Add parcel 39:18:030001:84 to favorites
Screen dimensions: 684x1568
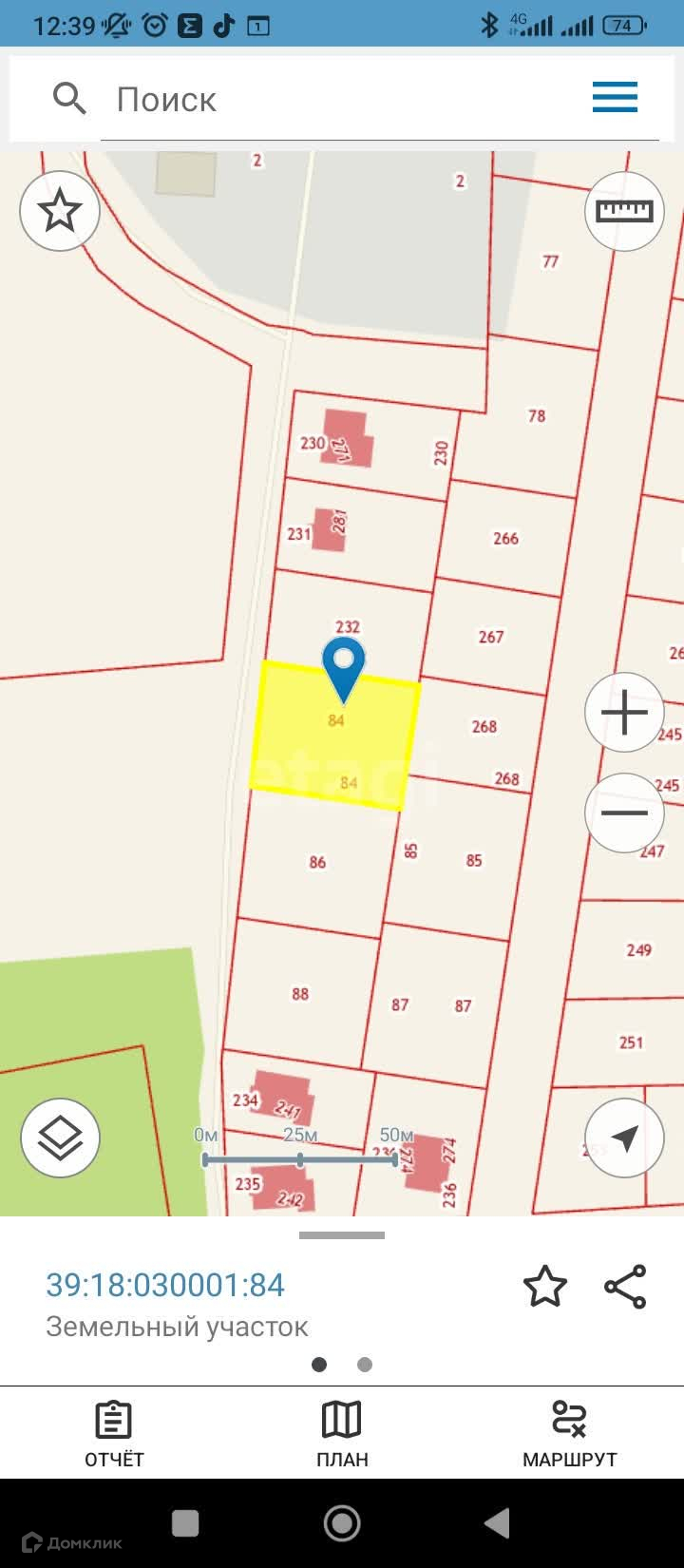[x=545, y=1287]
